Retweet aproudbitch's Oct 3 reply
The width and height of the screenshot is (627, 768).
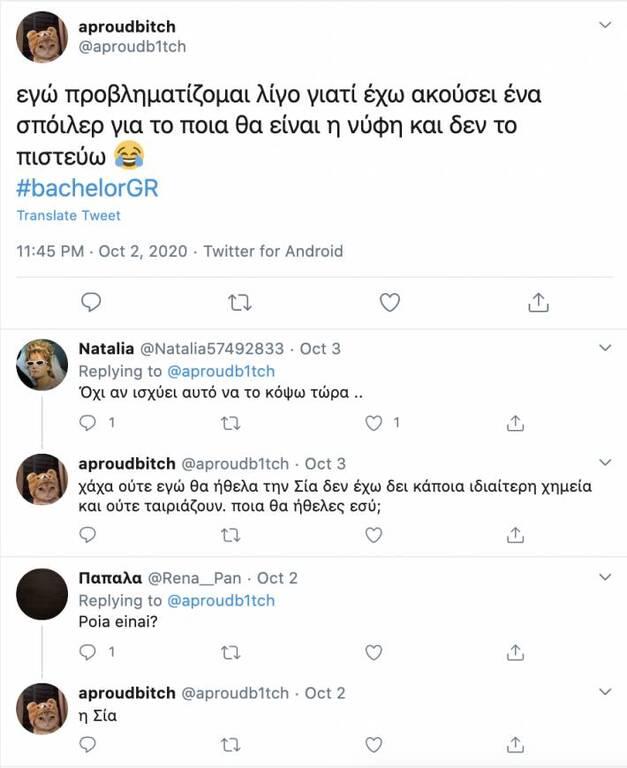(230, 535)
